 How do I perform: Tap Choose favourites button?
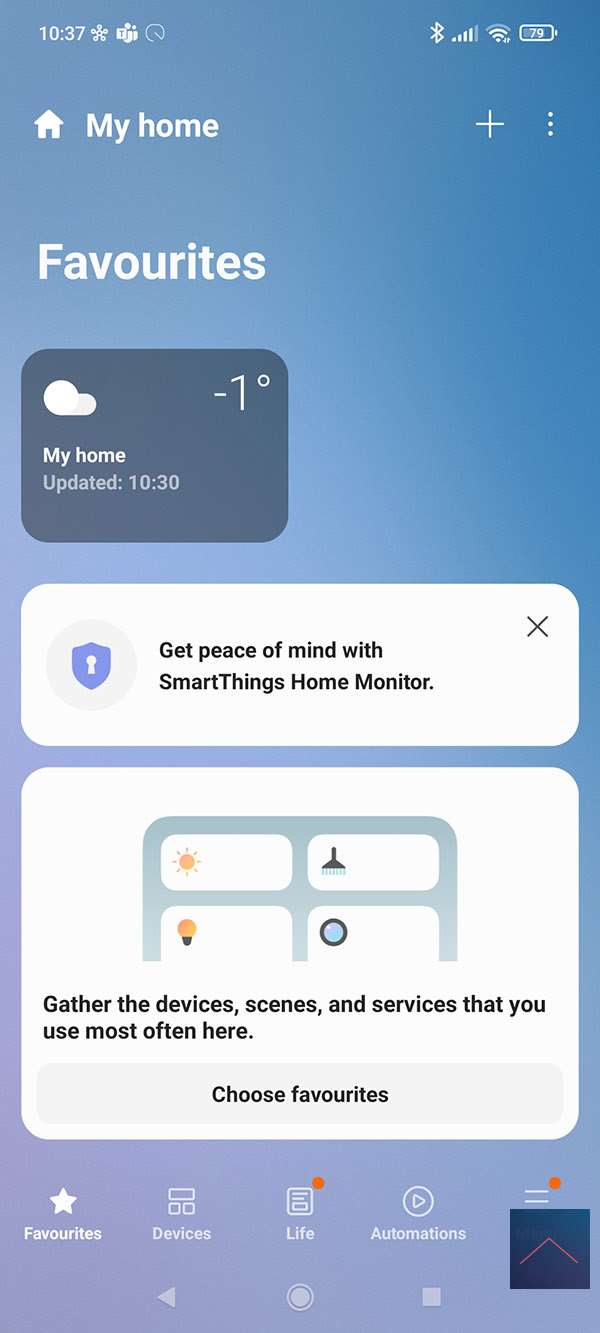pyautogui.click(x=300, y=1094)
